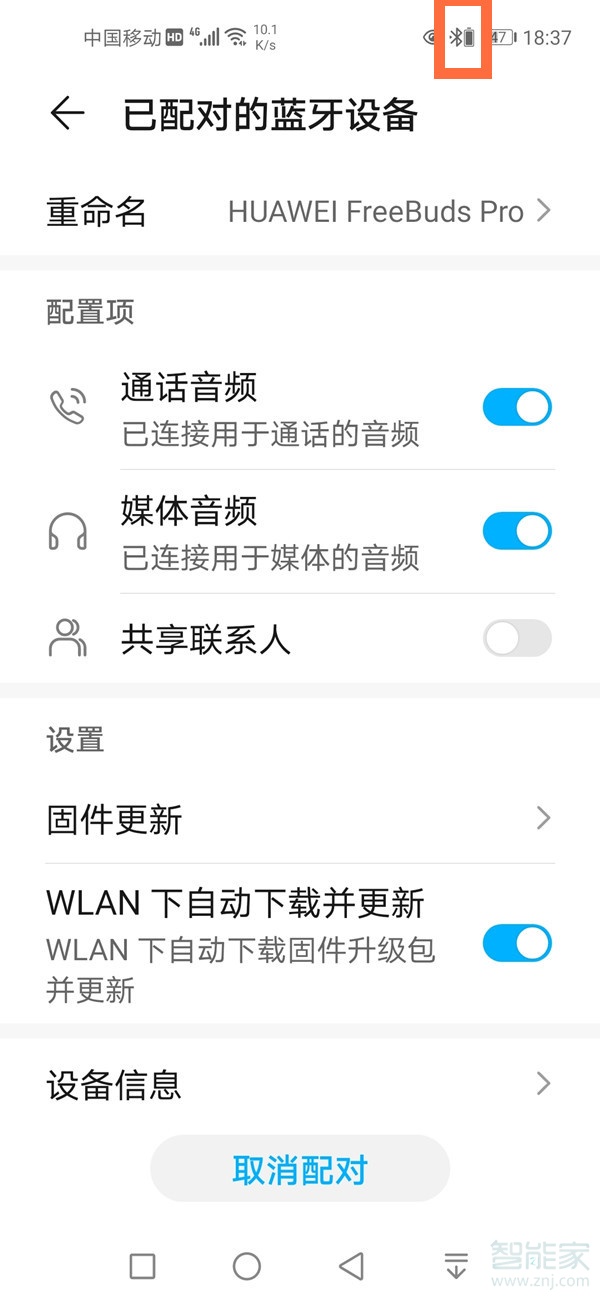Image resolution: width=600 pixels, height=1300 pixels.
Task: Open recent apps from navigation bar
Action: 143,1266
